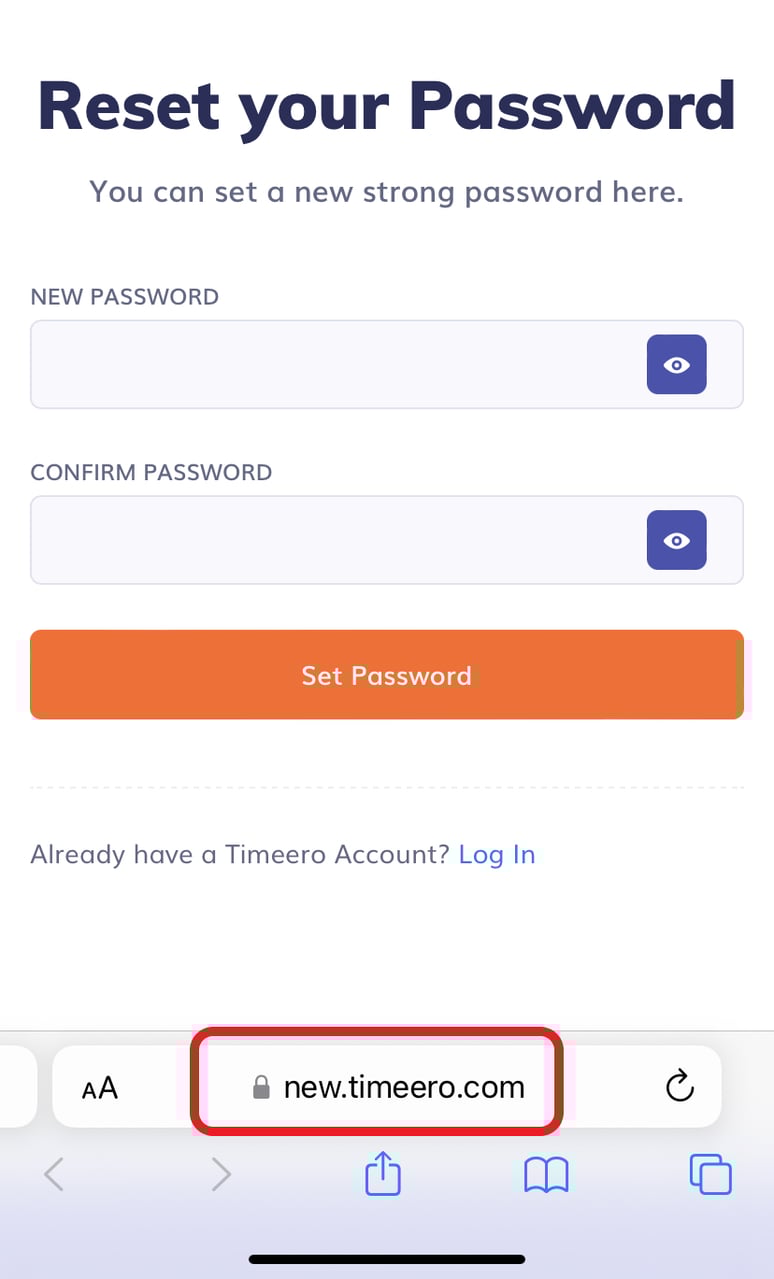Tap the partially visible tab on the left edge
Screen dimensions: 774x1279
click(x=12, y=1087)
